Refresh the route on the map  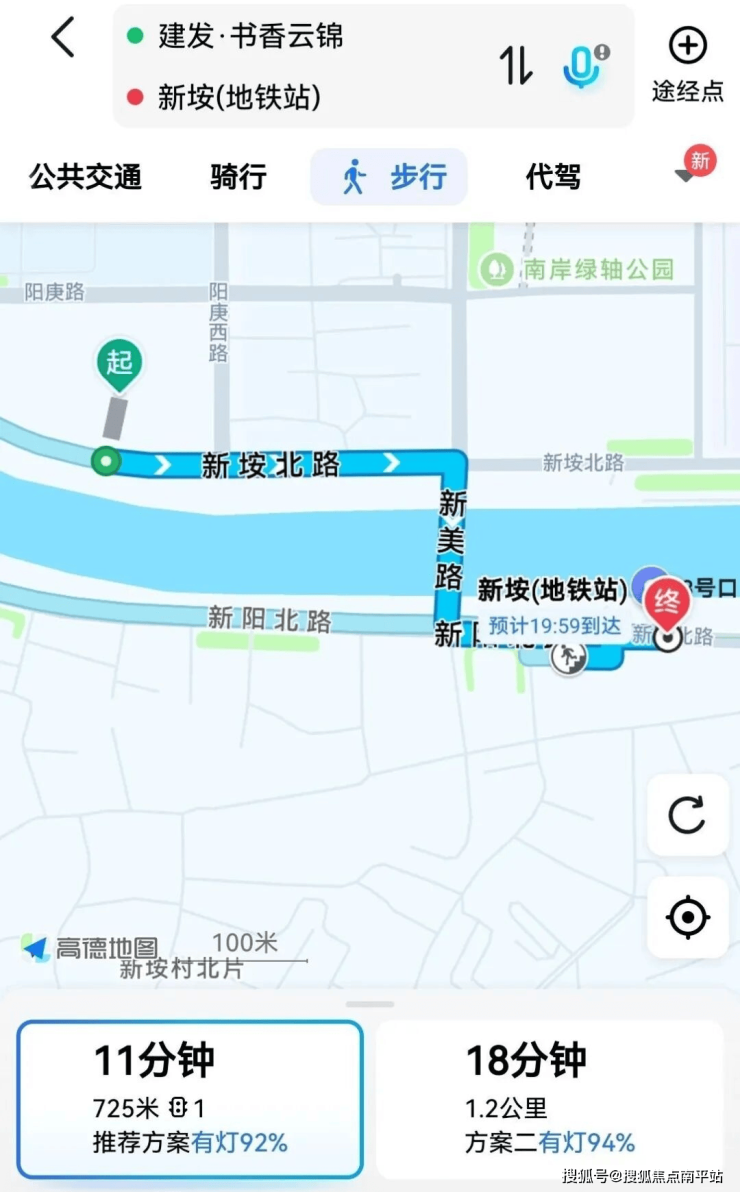688,814
